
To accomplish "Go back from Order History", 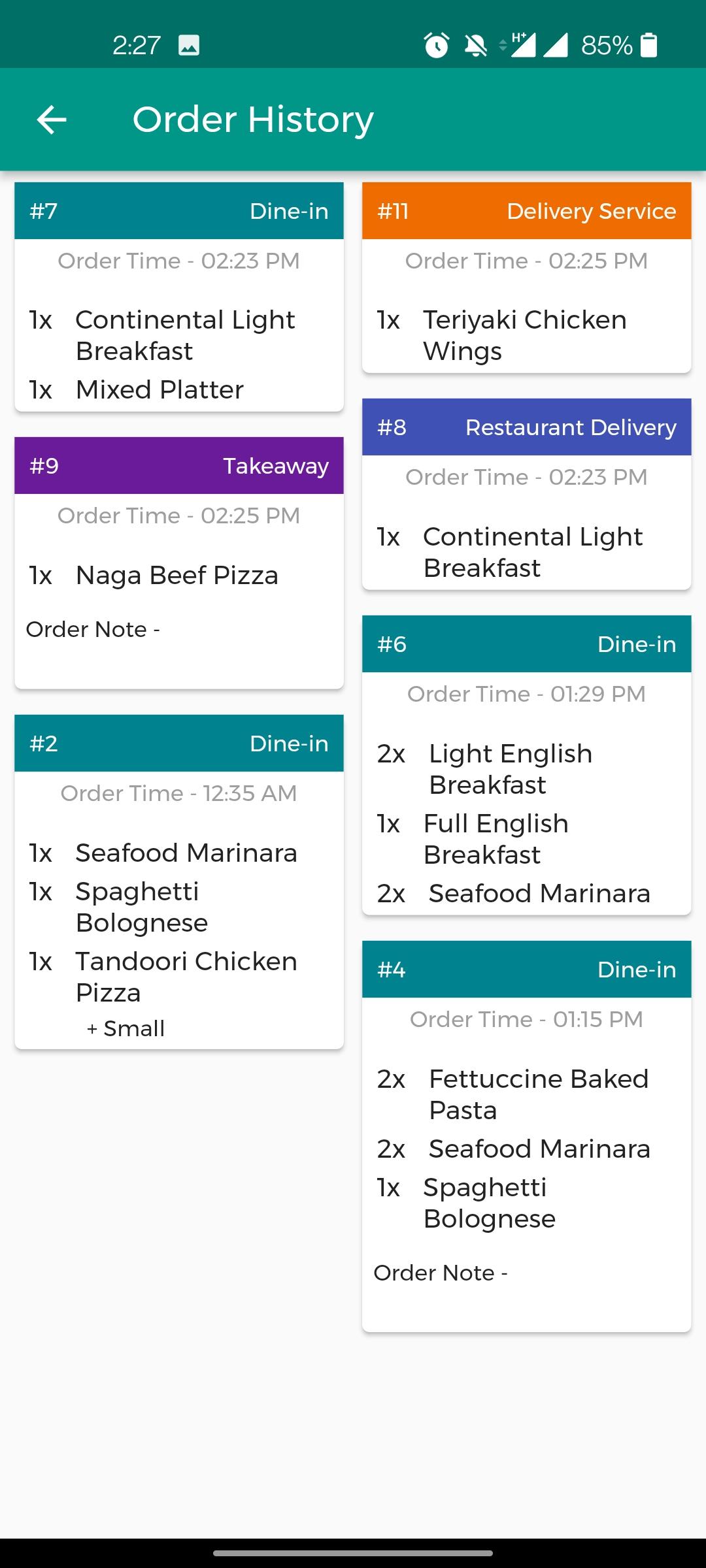I will click(x=52, y=120).
